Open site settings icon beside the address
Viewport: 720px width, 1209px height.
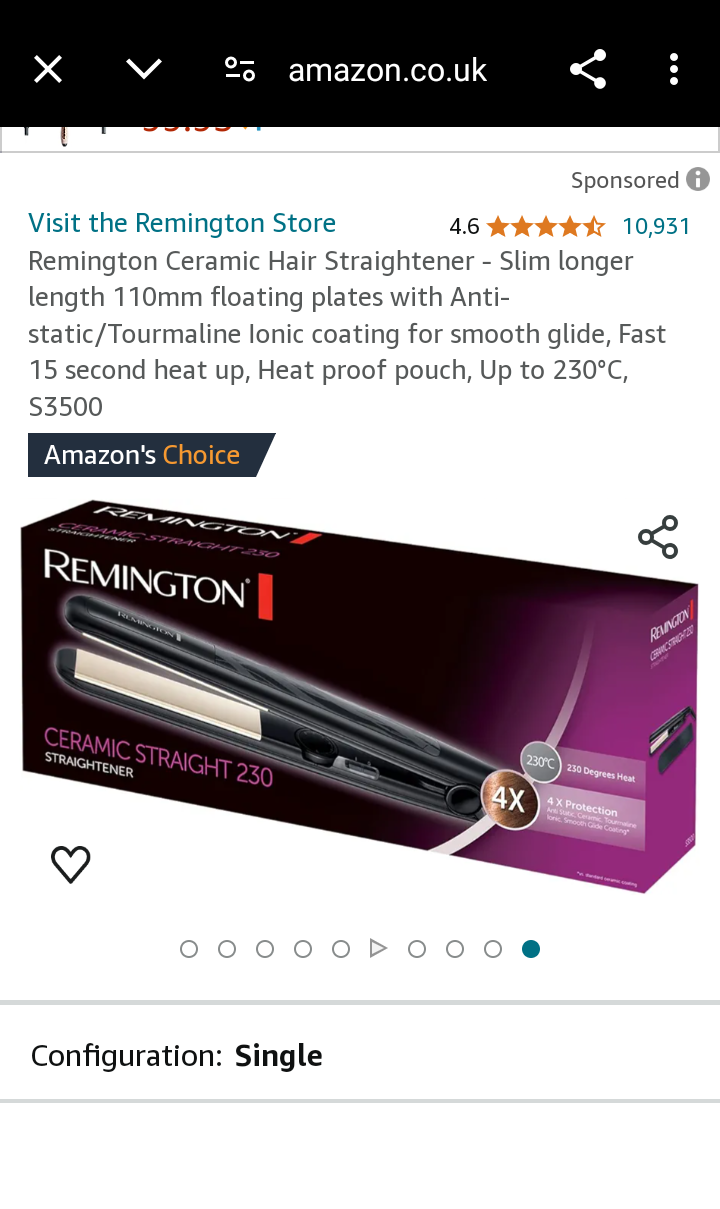pos(239,69)
